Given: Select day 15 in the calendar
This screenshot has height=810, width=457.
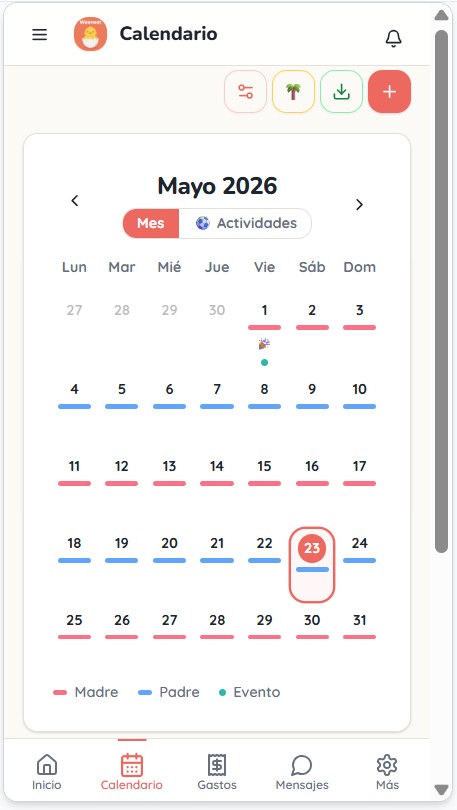Looking at the screenshot, I should (264, 474).
